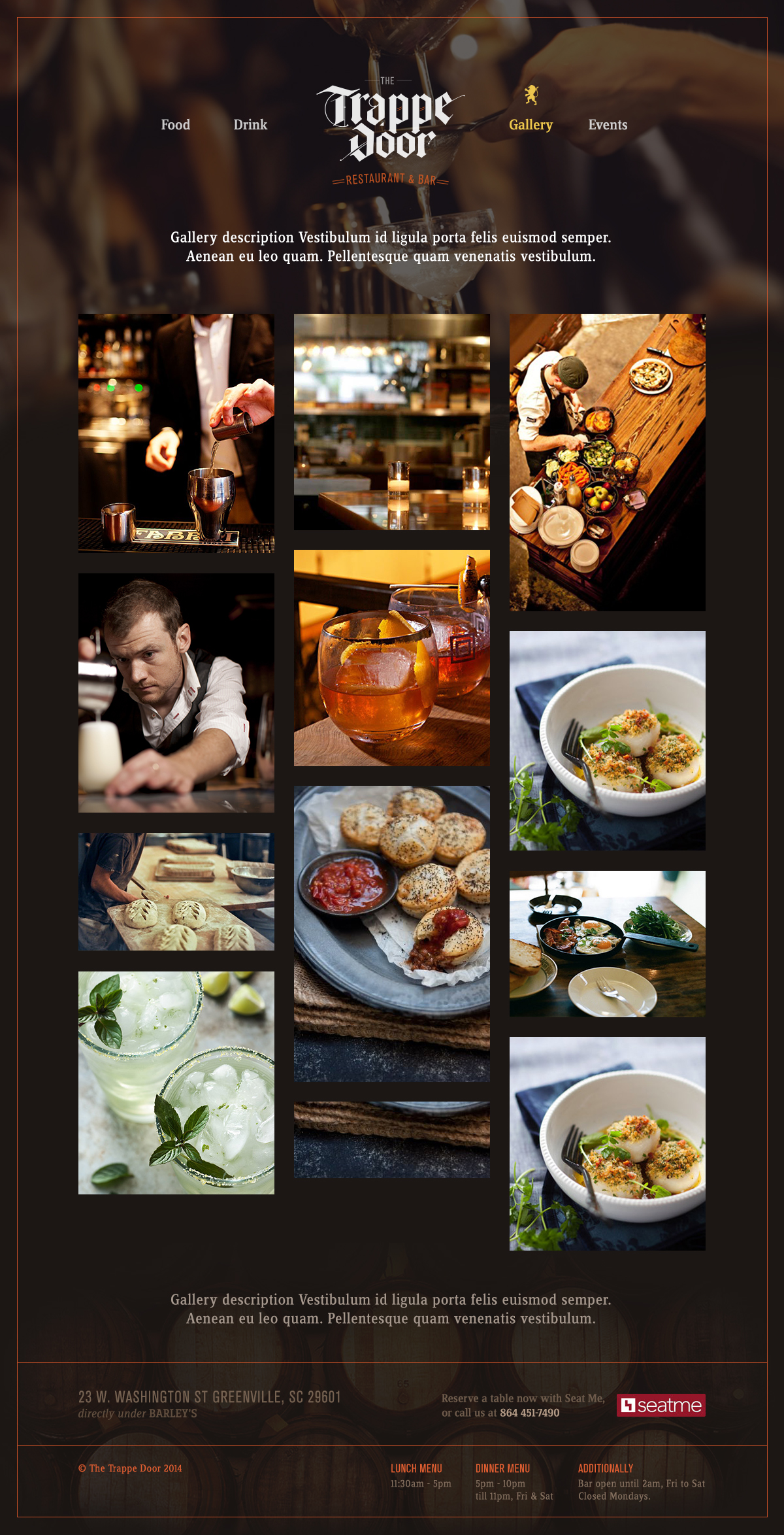Open the mint and lime drinks photo

click(176, 1083)
